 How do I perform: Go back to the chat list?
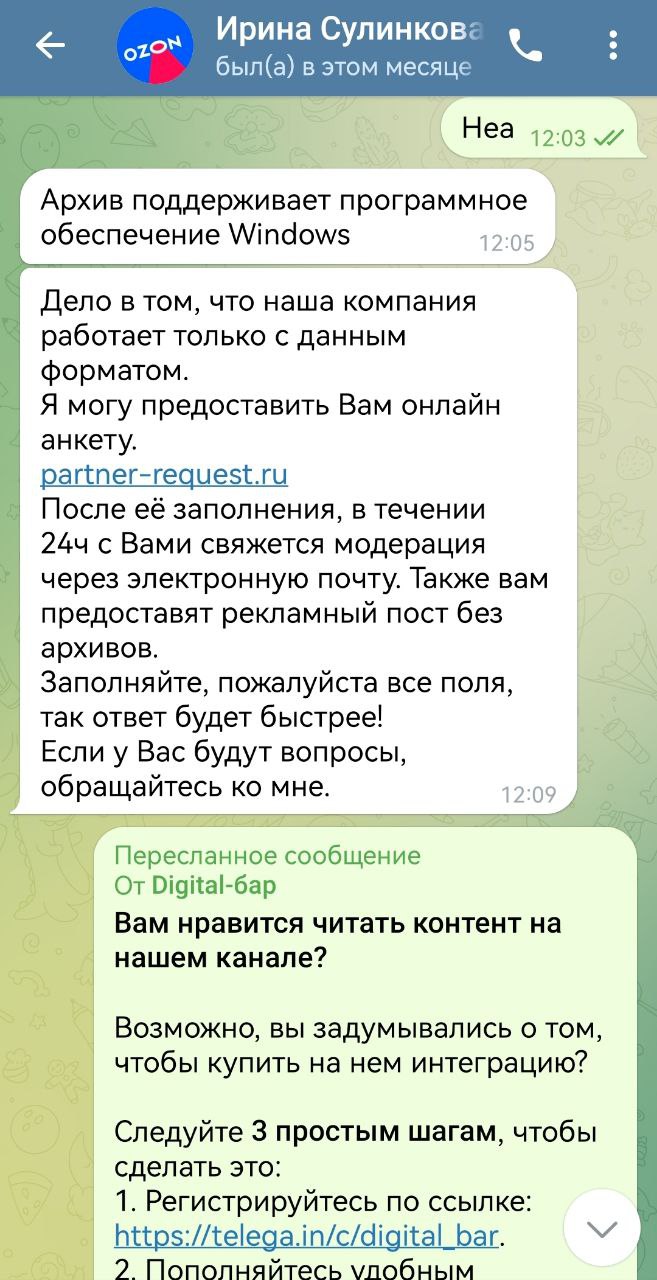click(x=49, y=46)
